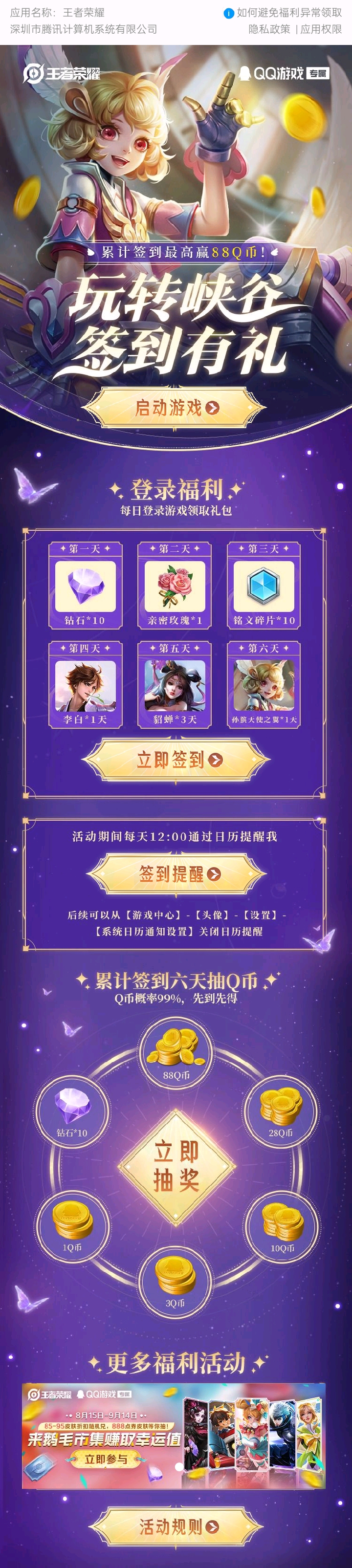This screenshot has width=352, height=1568.
Task: Set the 签到提醒 calendar reminder
Action: tap(176, 873)
